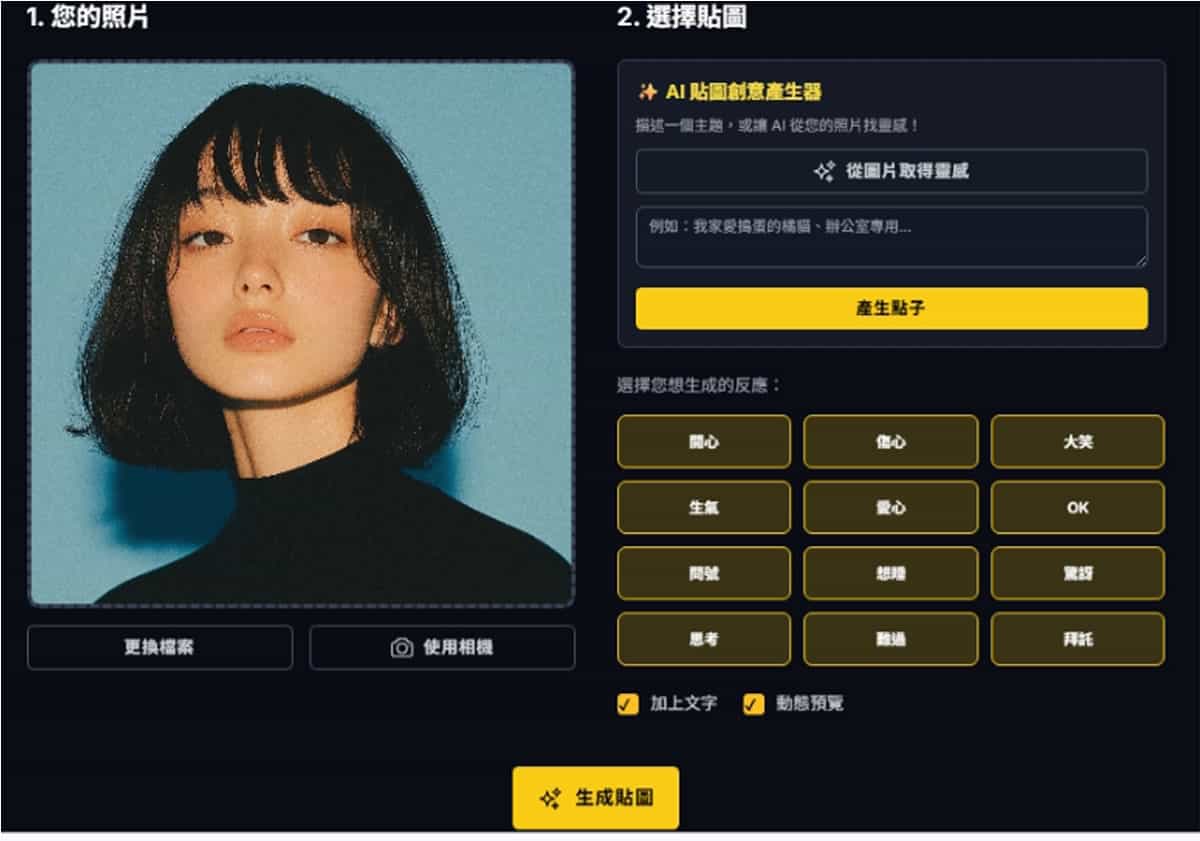Select the 傷心 reaction
The image size is (1200, 841).
pos(890,441)
